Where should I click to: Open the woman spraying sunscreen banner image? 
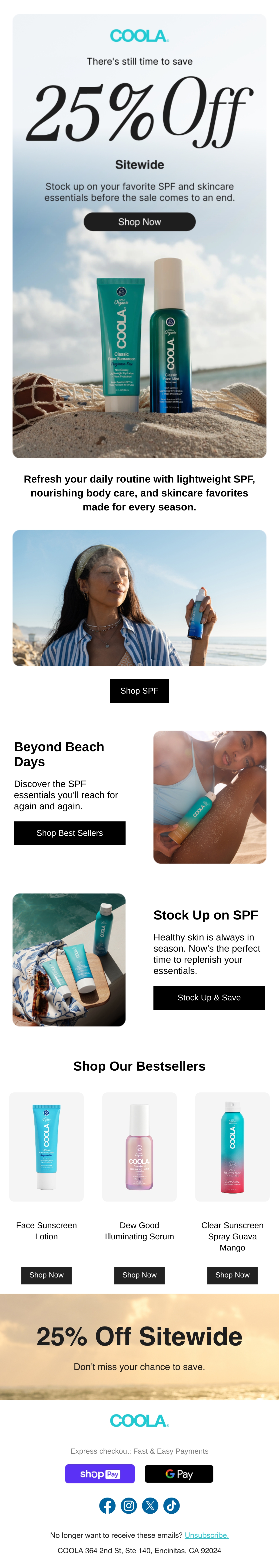(x=139, y=598)
